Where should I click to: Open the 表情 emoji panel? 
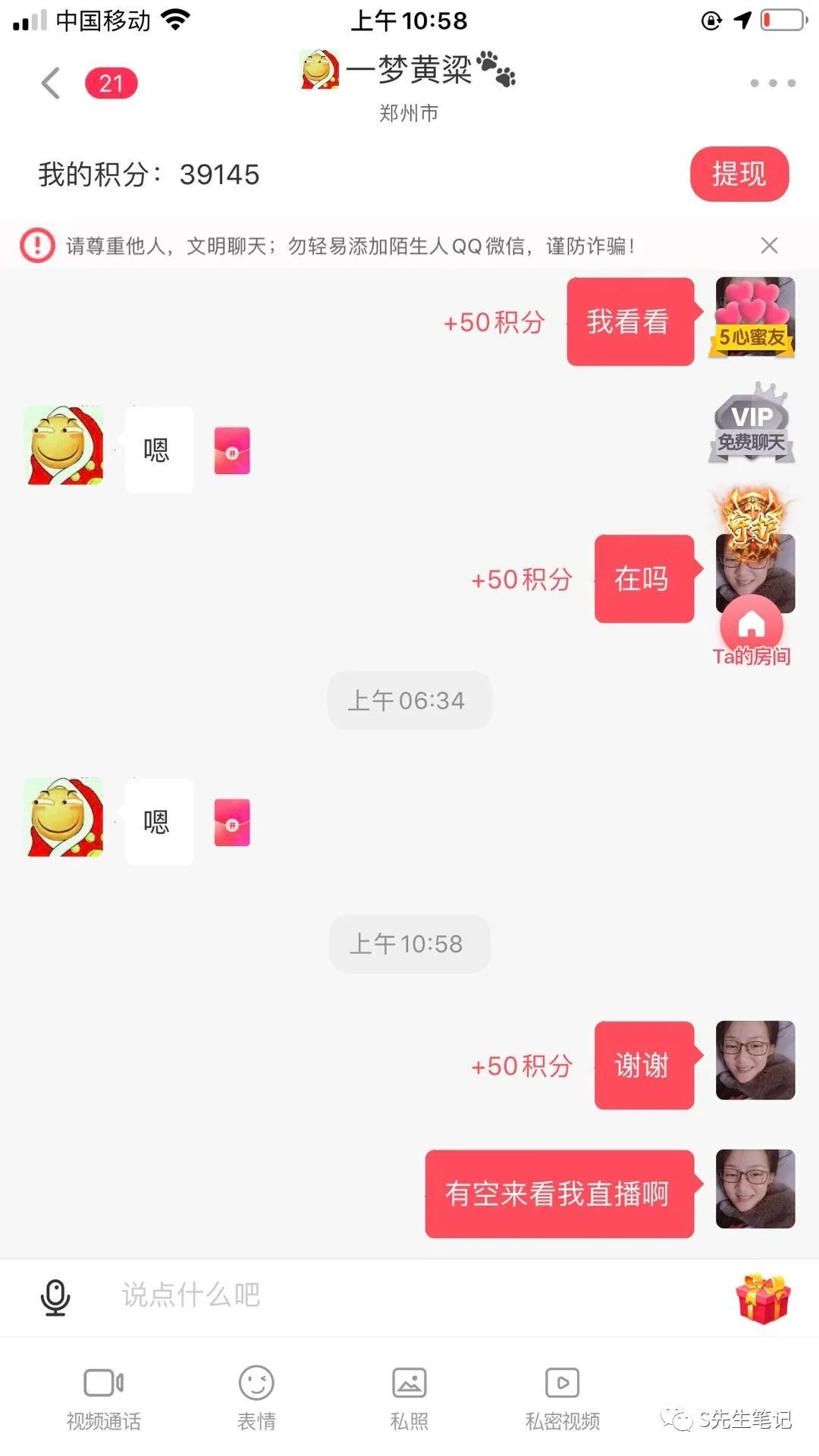tap(256, 1398)
